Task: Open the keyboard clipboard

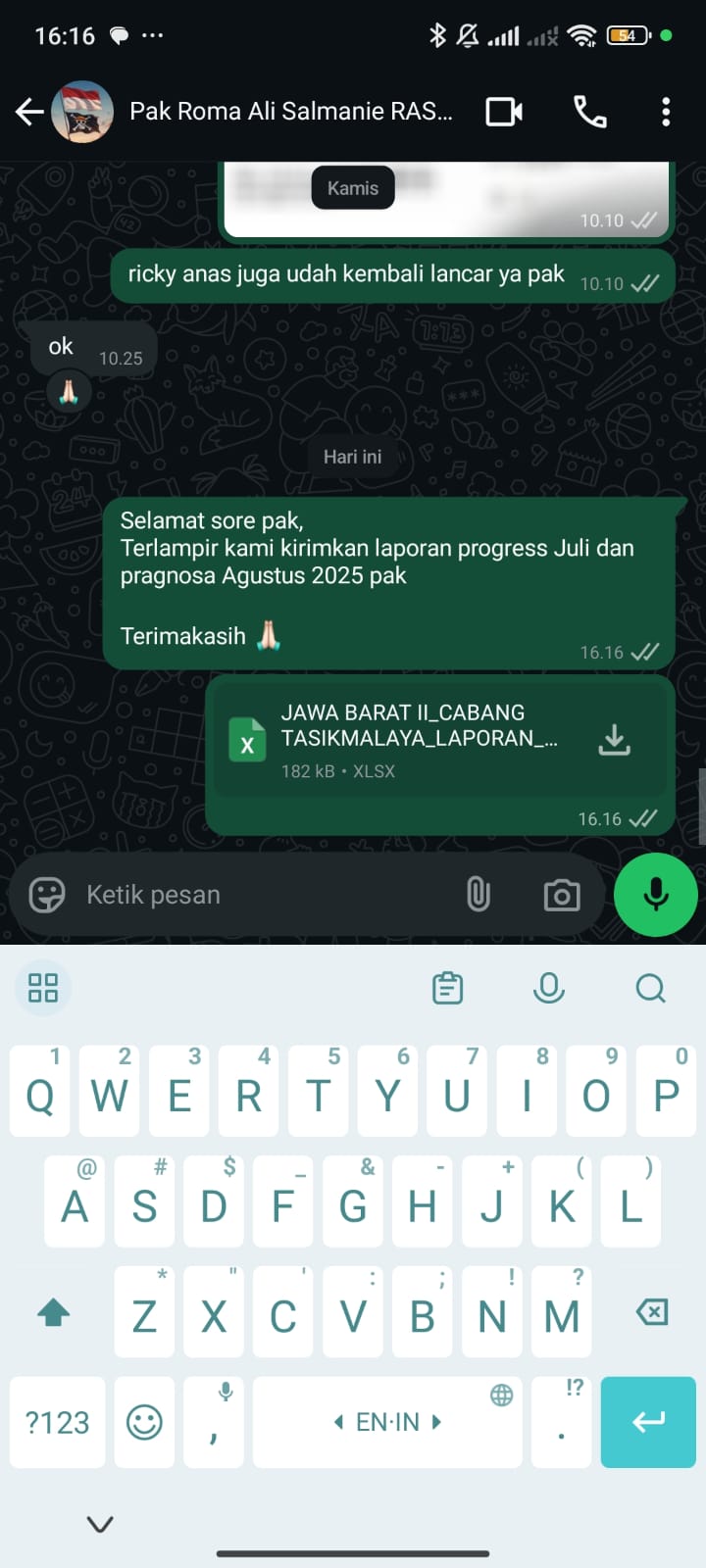Action: click(447, 988)
